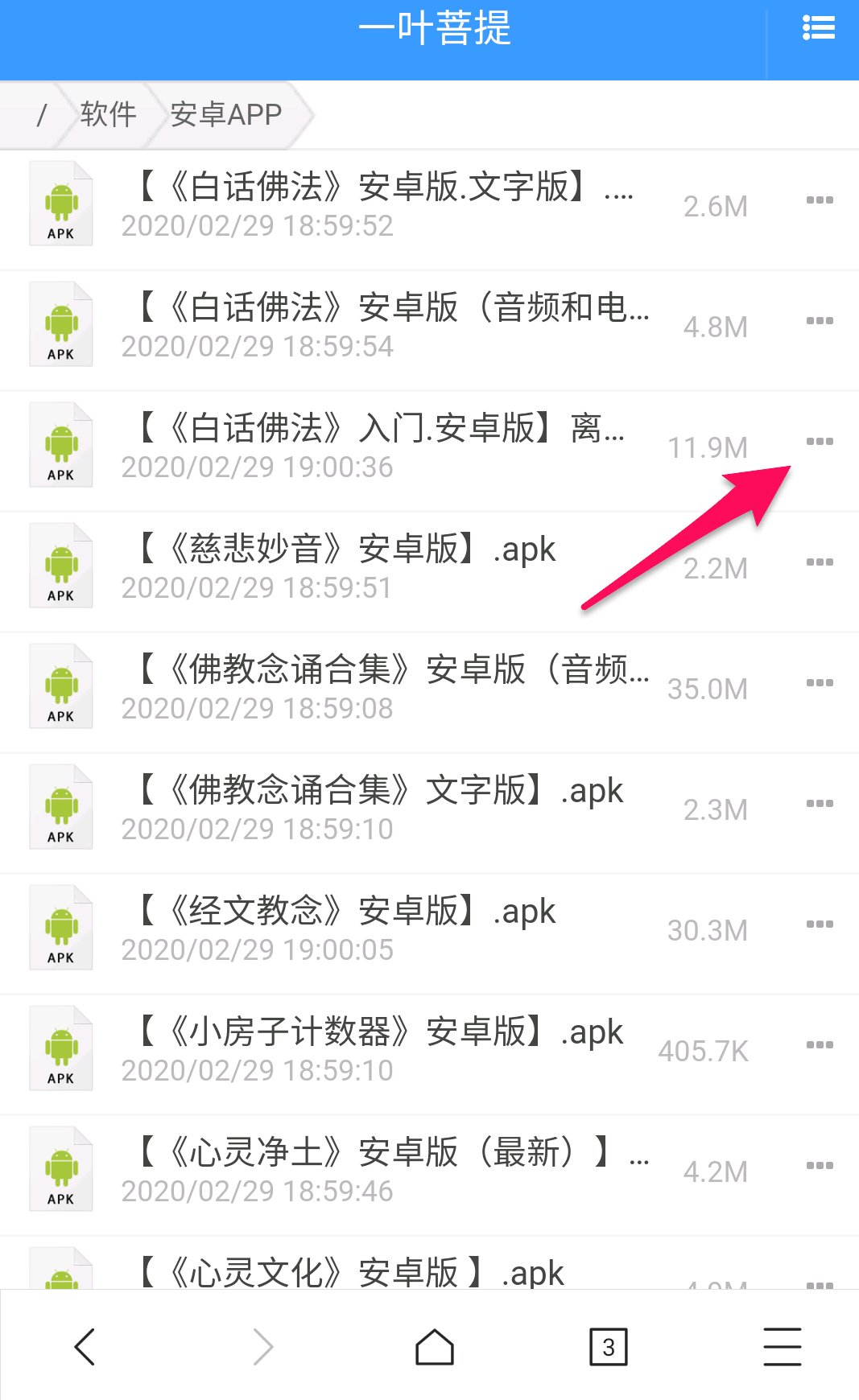Image resolution: width=859 pixels, height=1400 pixels.
Task: Open more options for the 11.9M file
Action: click(x=820, y=442)
